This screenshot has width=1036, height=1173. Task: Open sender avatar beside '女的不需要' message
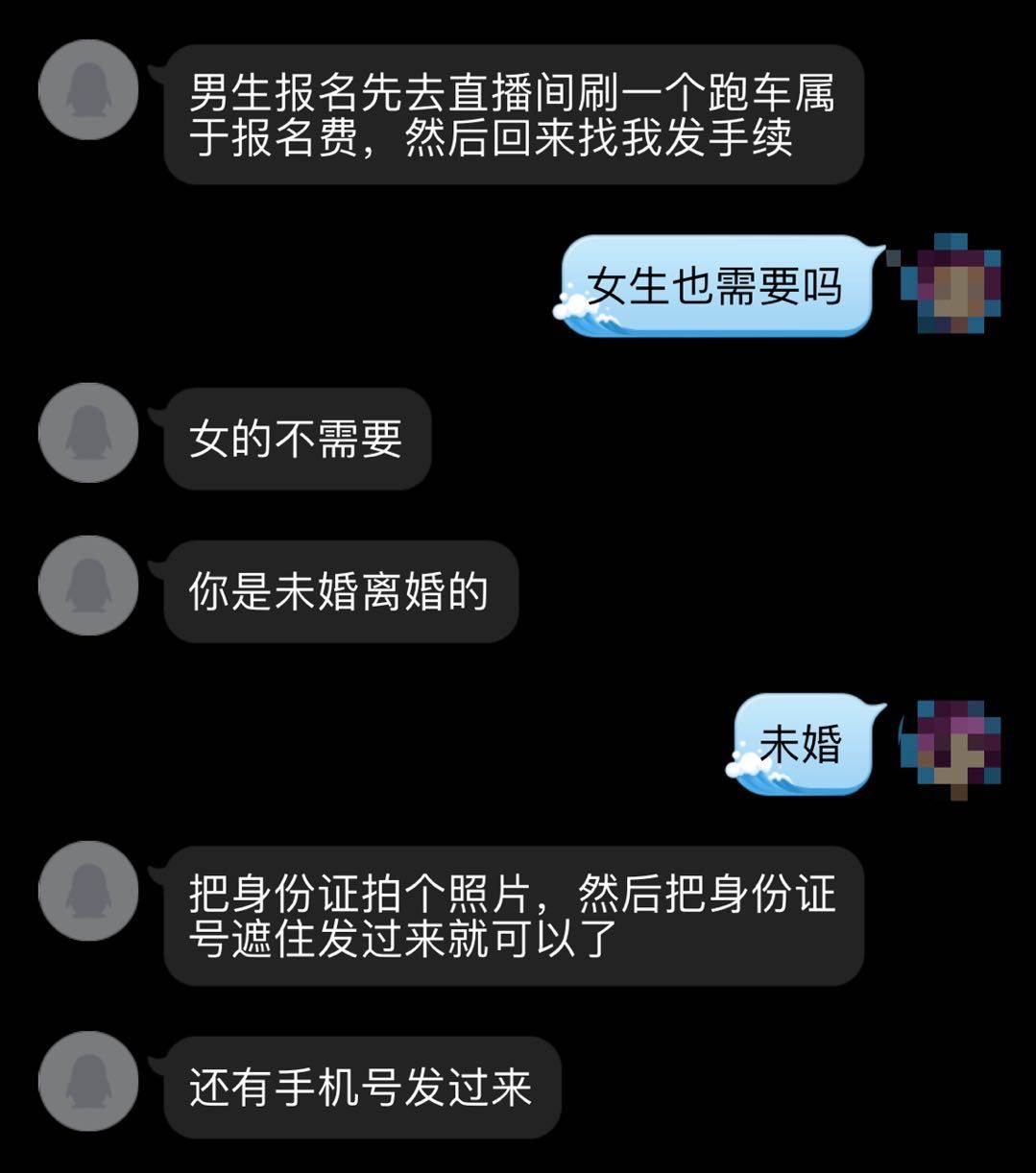point(88,433)
